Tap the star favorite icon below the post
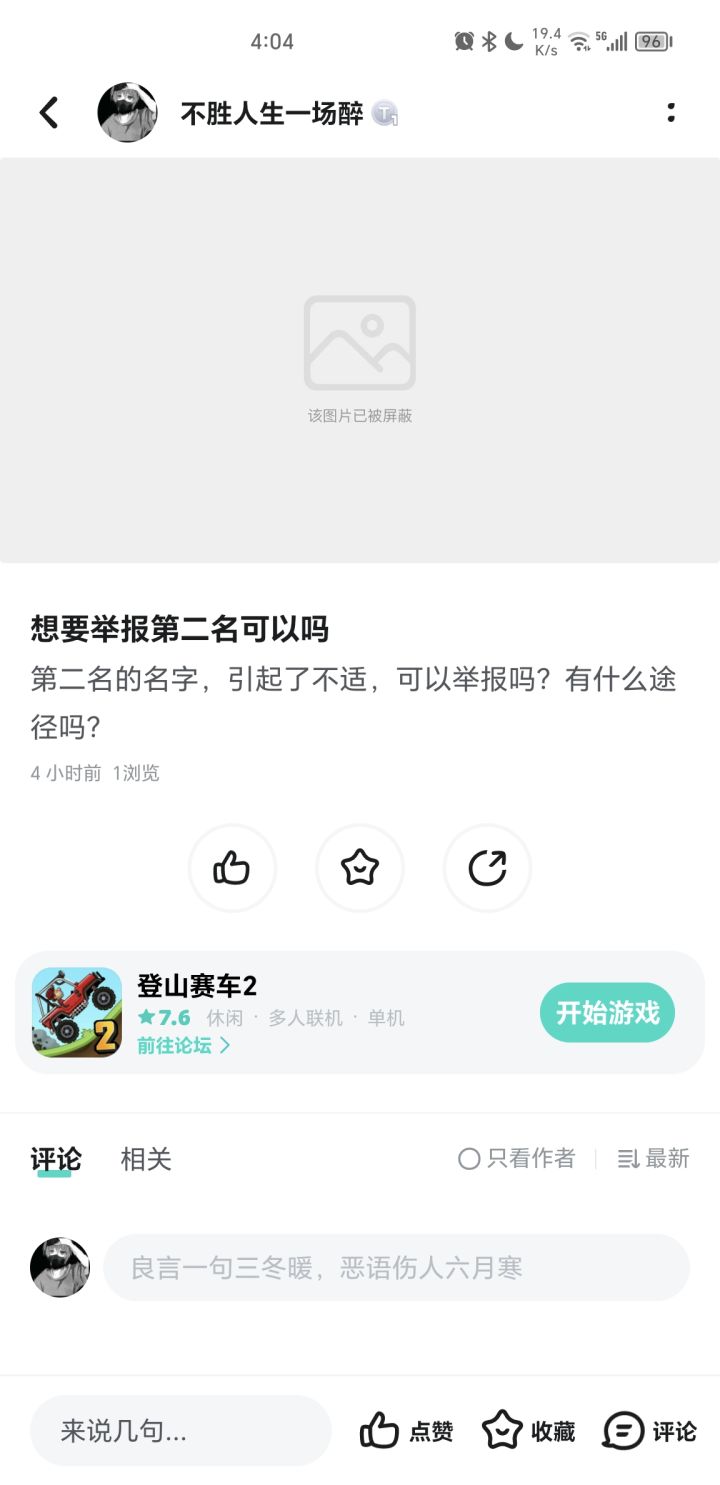This screenshot has height=1485, width=720. click(x=359, y=869)
